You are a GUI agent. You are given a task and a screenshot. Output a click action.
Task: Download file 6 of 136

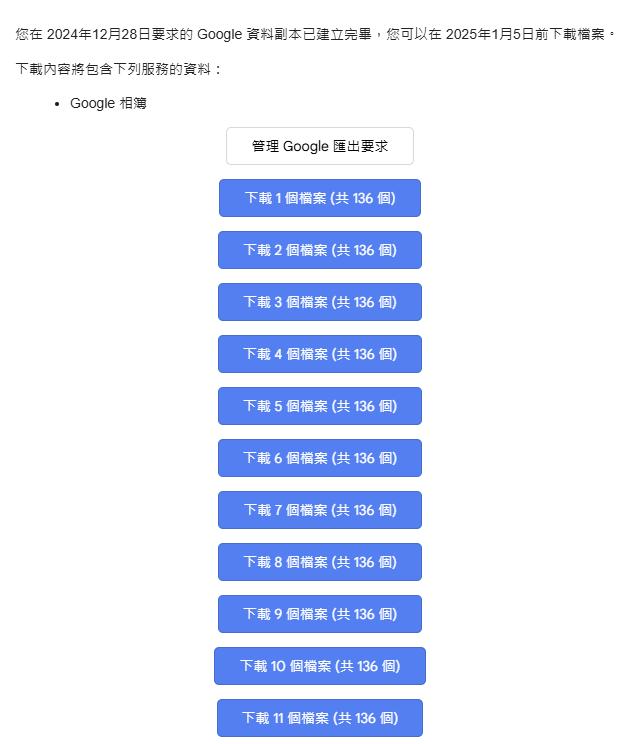pyautogui.click(x=319, y=458)
